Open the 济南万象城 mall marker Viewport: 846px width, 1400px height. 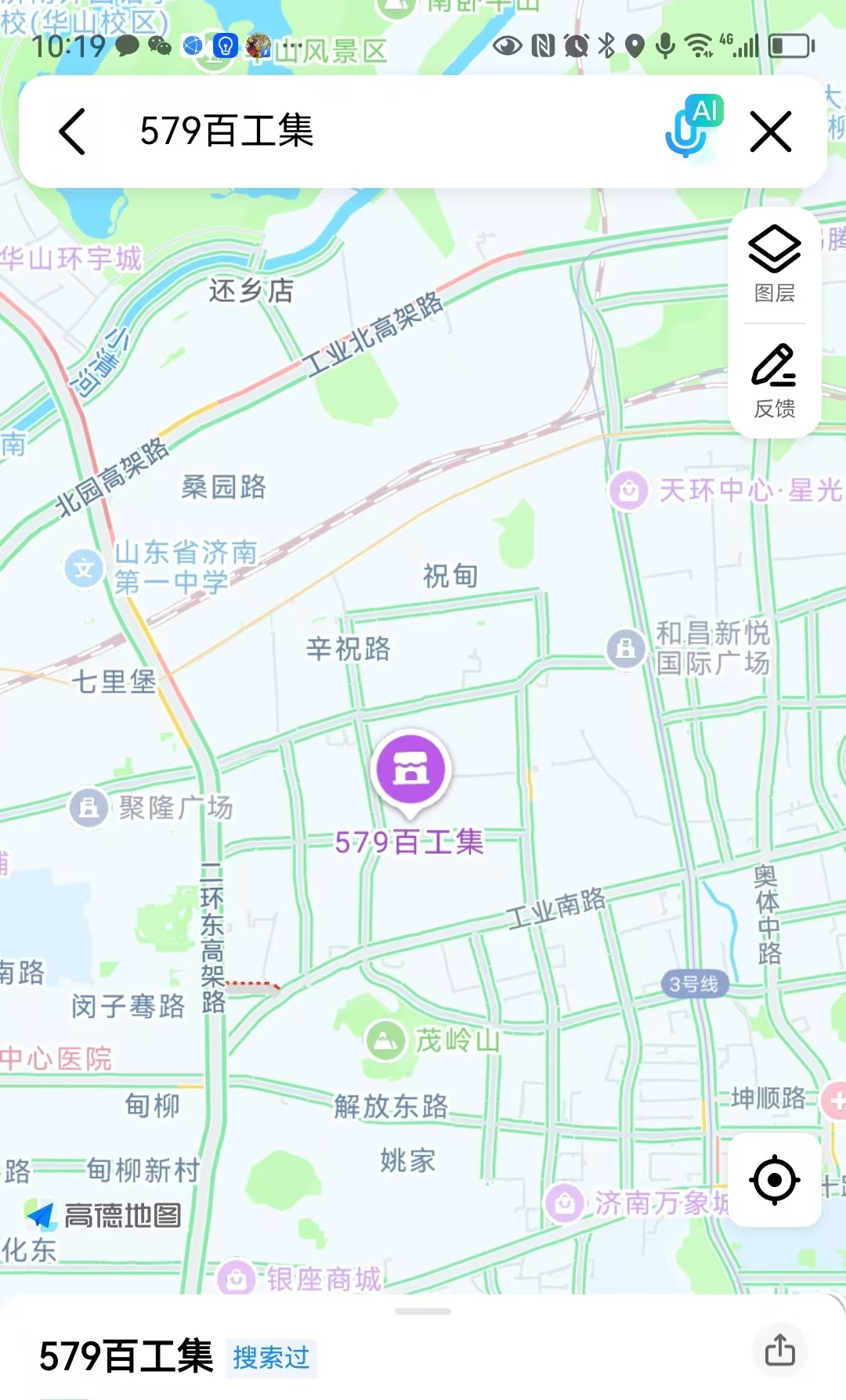[564, 1203]
